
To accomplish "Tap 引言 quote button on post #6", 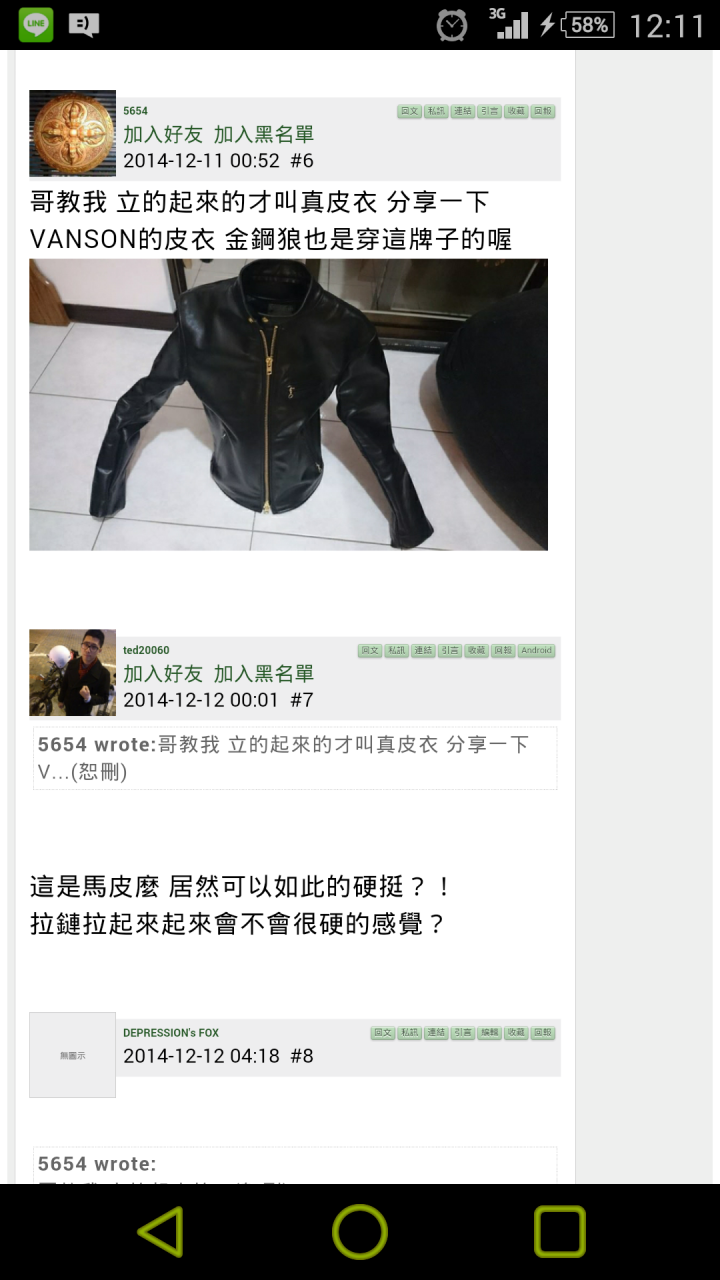I will coord(489,111).
